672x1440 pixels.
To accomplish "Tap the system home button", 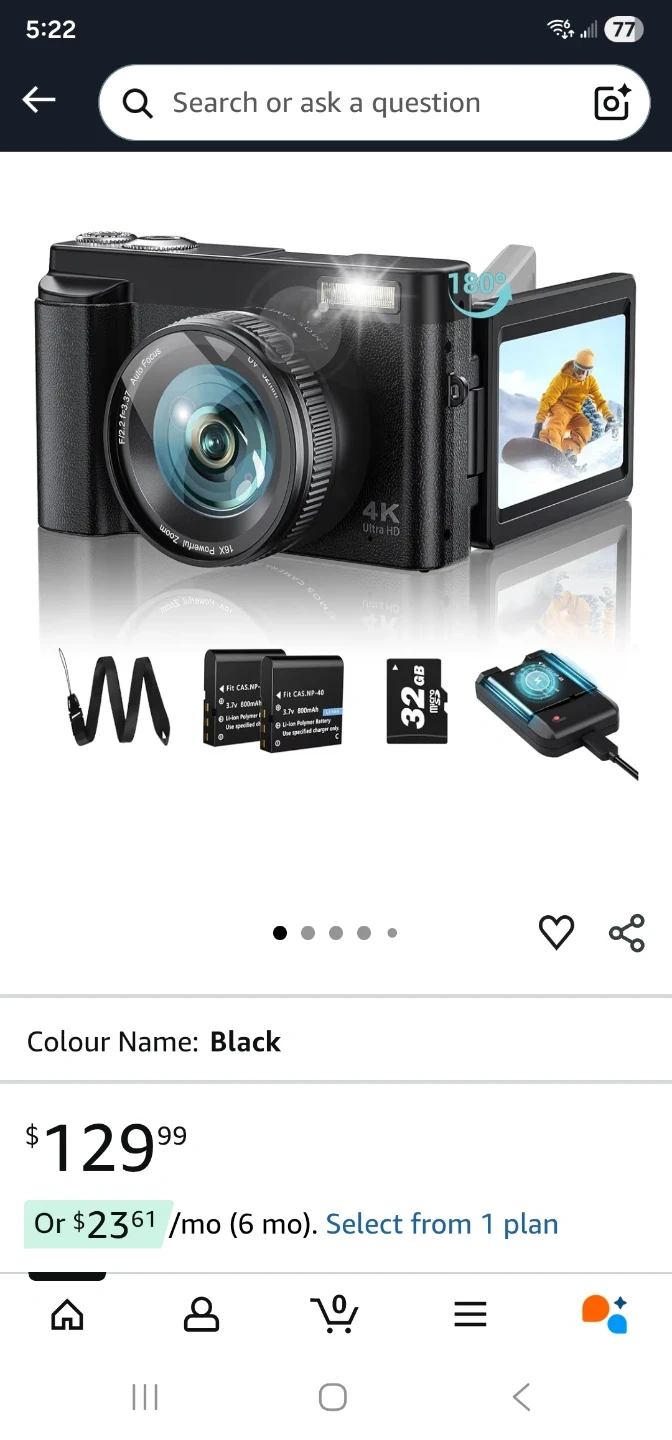I will click(x=333, y=1397).
